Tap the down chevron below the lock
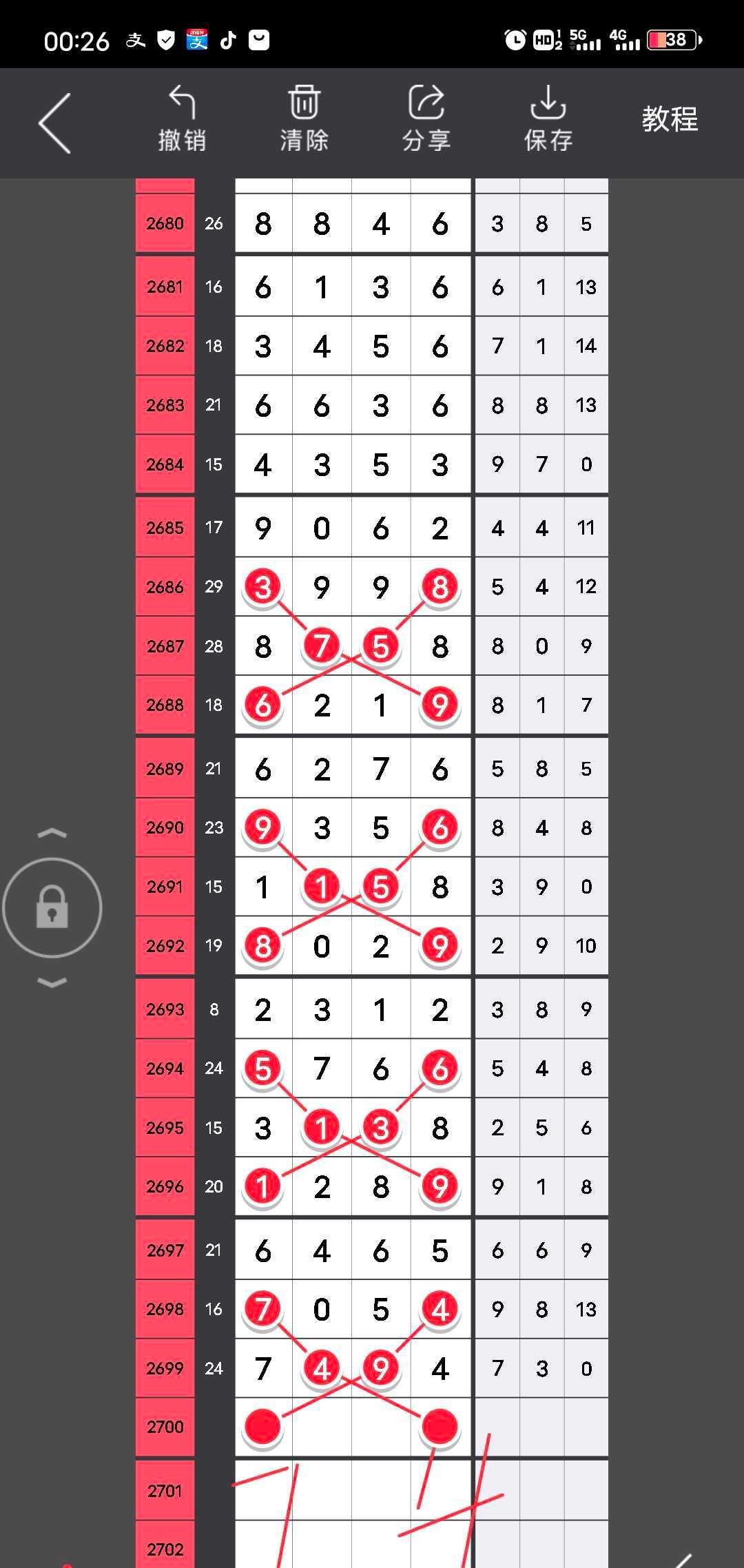744x1568 pixels. [52, 982]
